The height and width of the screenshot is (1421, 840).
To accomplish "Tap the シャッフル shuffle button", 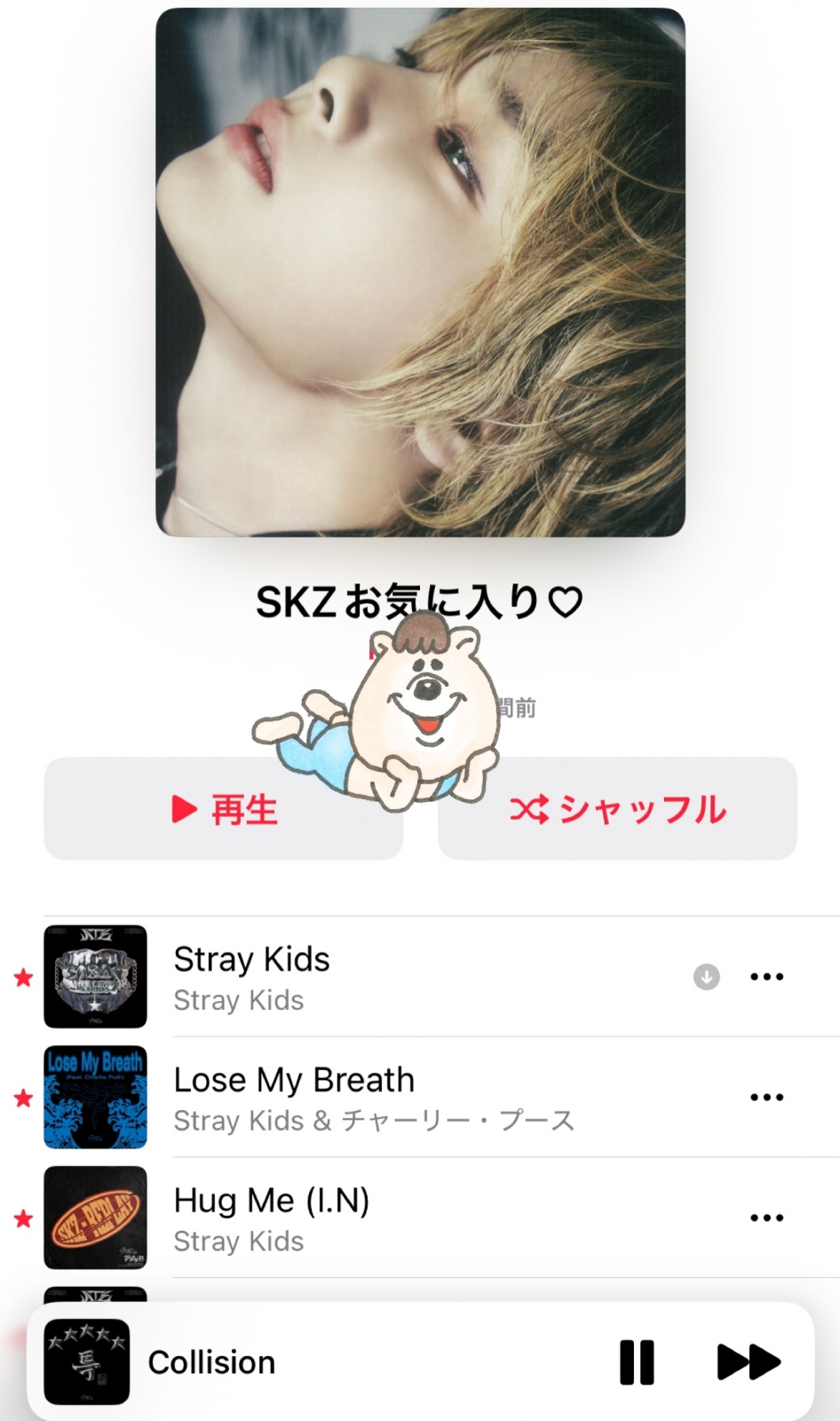I will point(618,809).
